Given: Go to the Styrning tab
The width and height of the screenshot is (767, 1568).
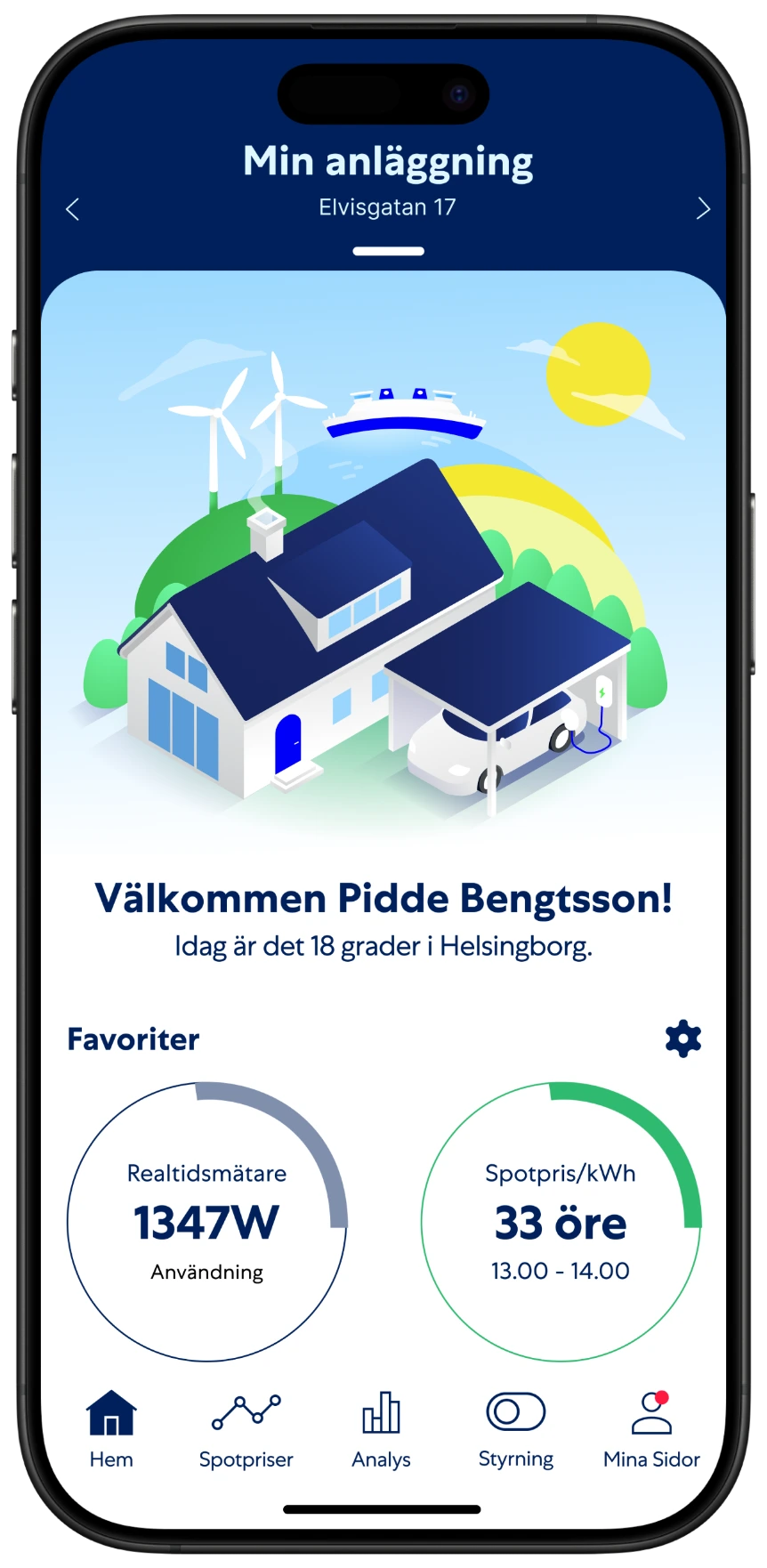Looking at the screenshot, I should coord(516,1427).
